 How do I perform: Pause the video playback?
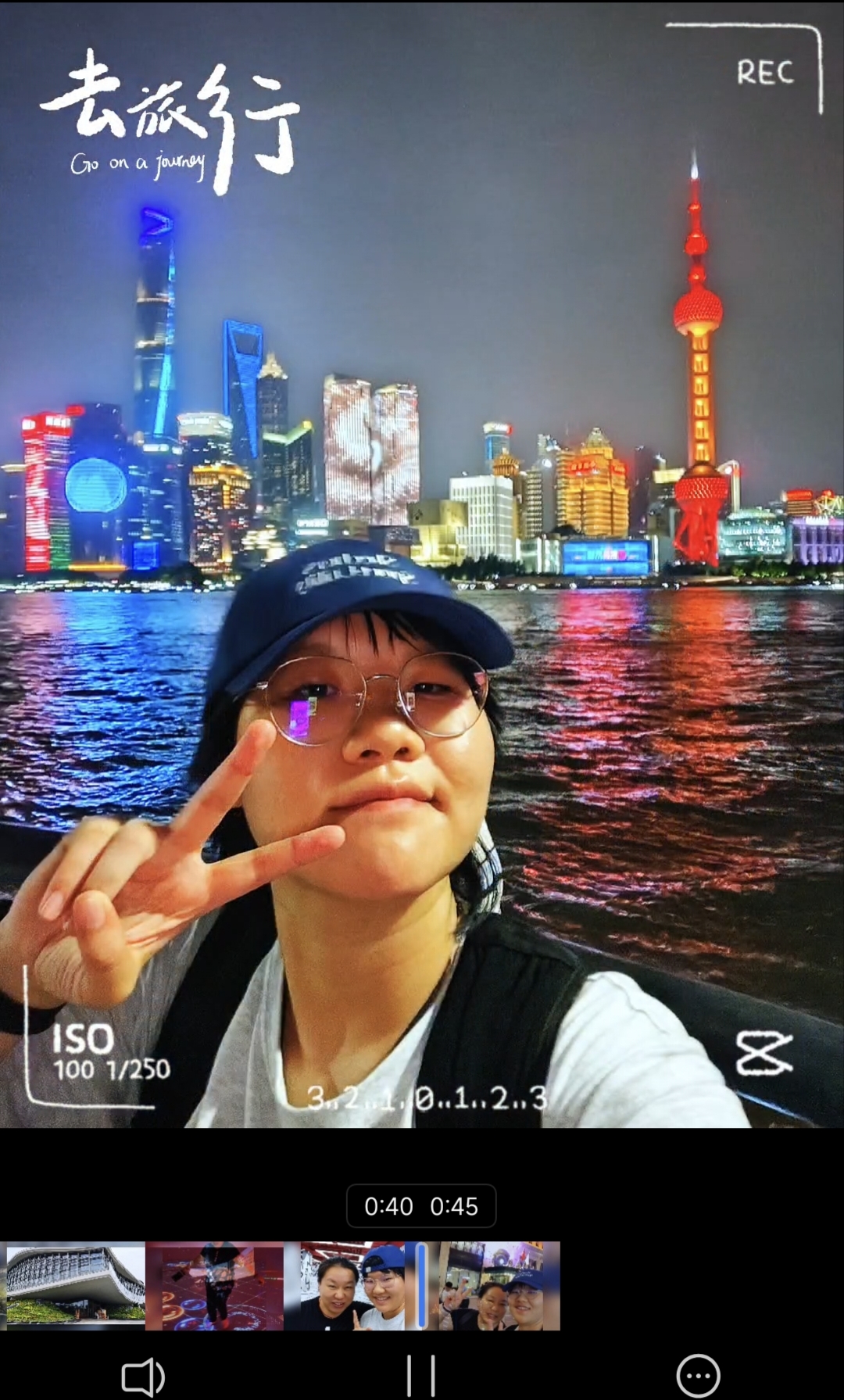click(420, 1376)
